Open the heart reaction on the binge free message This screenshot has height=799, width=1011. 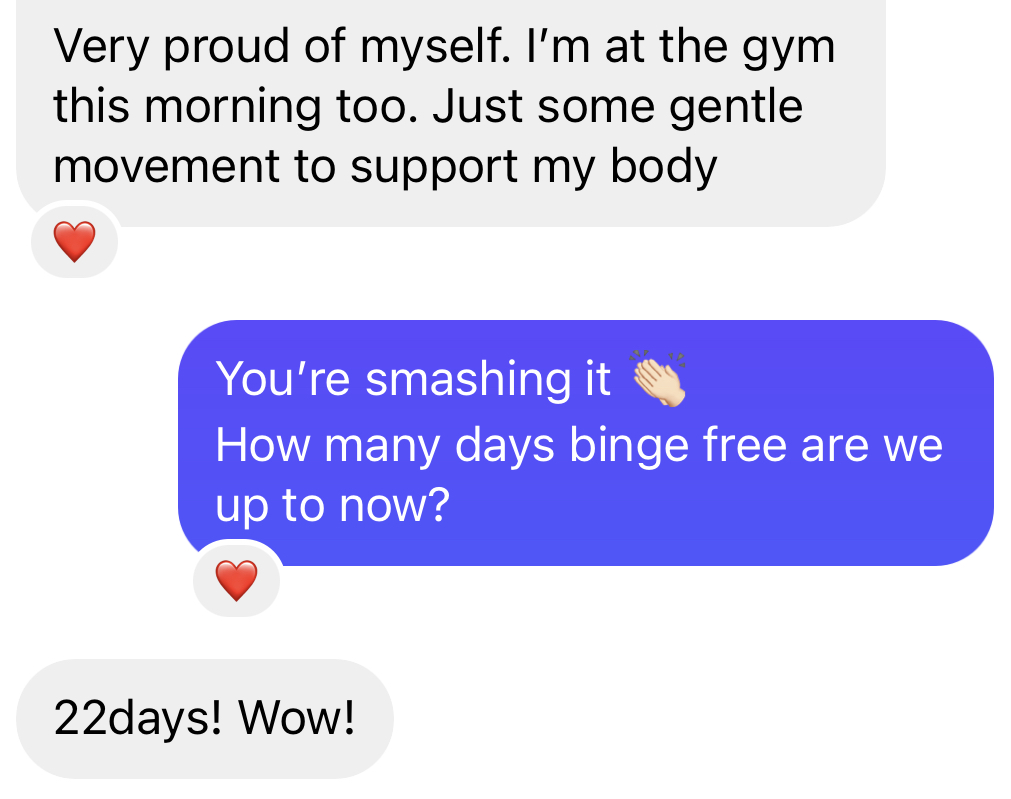point(236,580)
